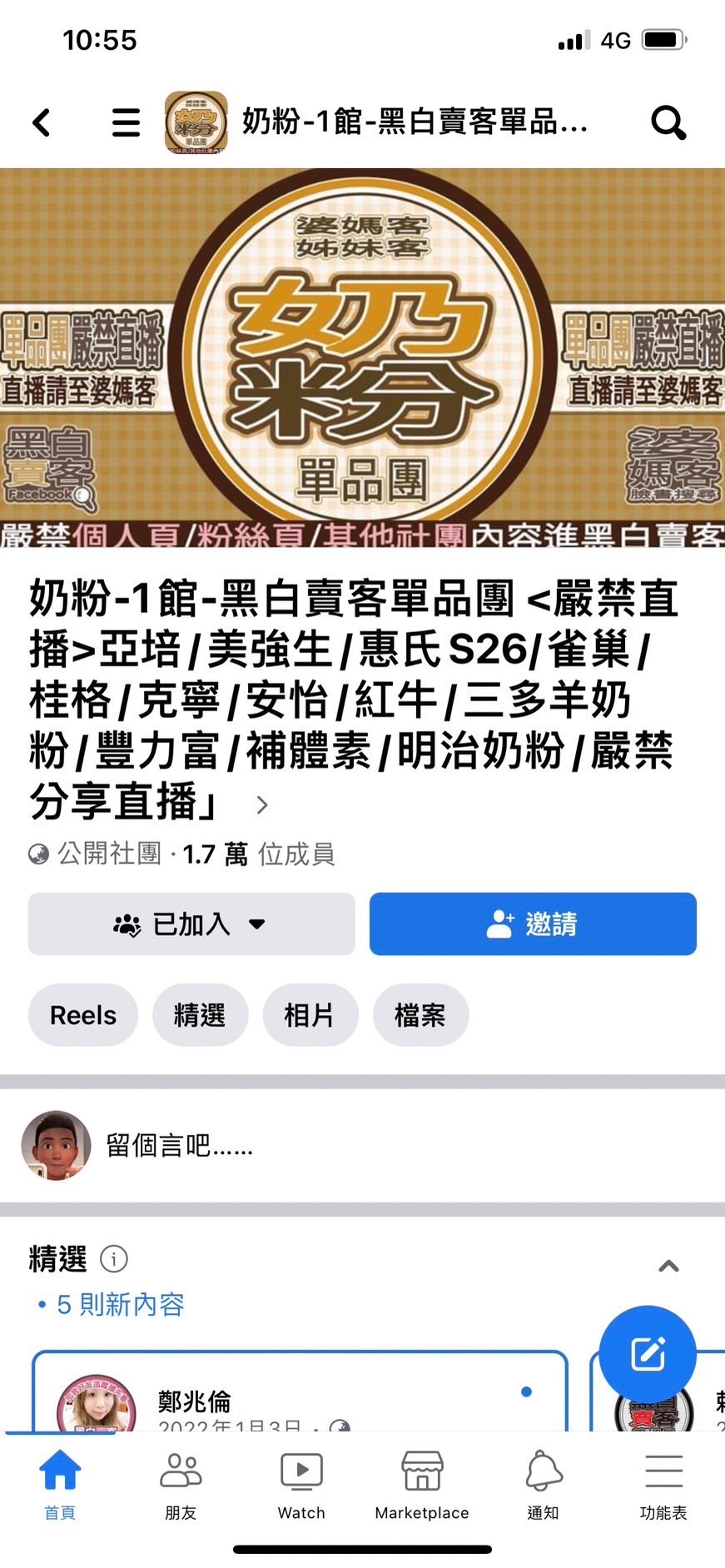The width and height of the screenshot is (725, 1568).
Task: Write a post in 留個言吧 field
Action: point(333,1146)
